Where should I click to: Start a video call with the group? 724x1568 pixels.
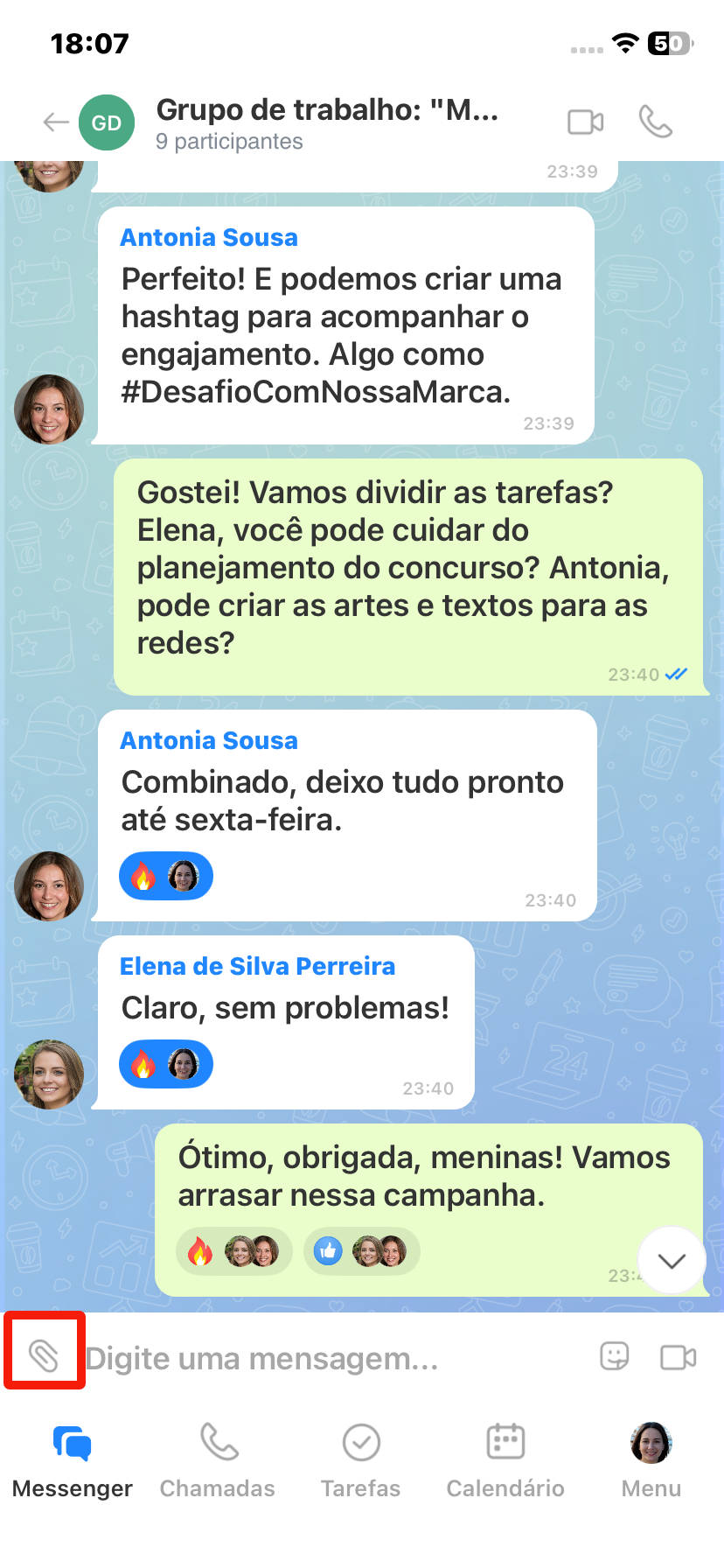585,122
